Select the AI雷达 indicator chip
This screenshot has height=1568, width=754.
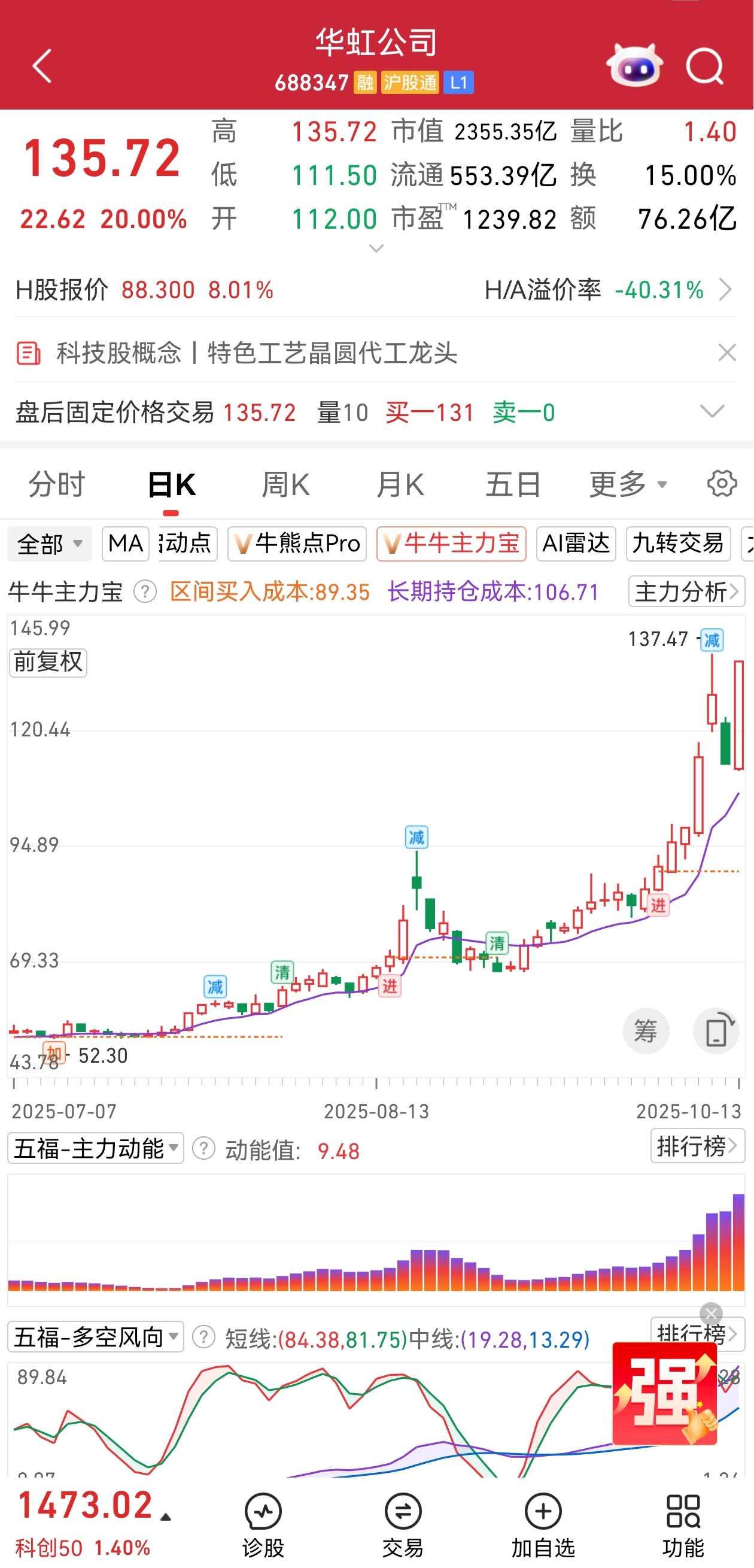click(576, 543)
